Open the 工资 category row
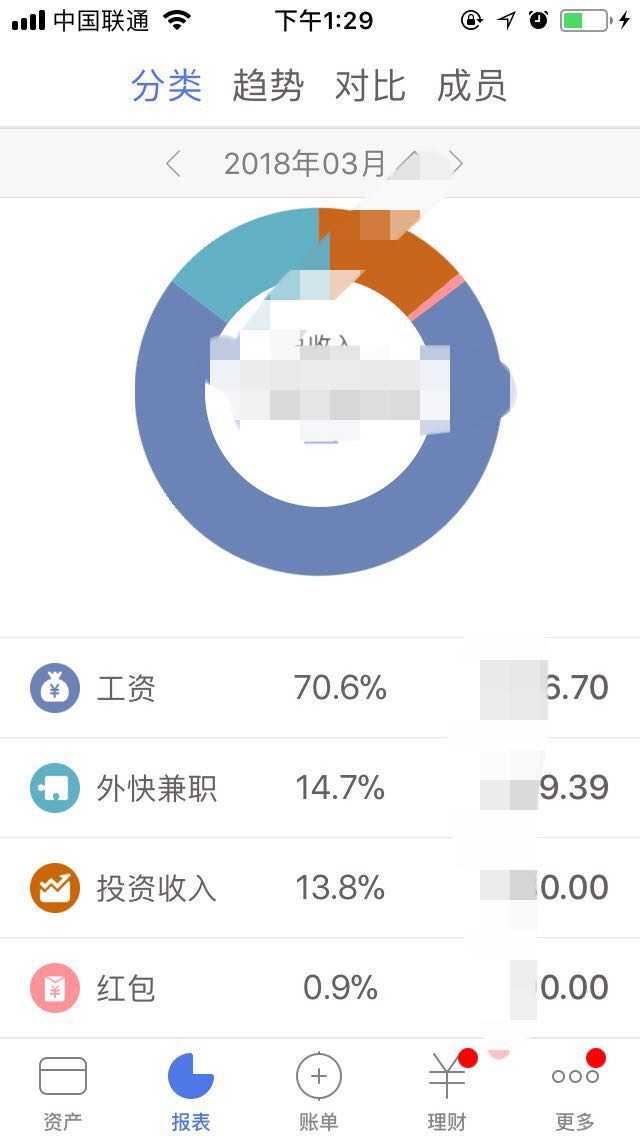Image resolution: width=640 pixels, height=1136 pixels. tap(320, 688)
